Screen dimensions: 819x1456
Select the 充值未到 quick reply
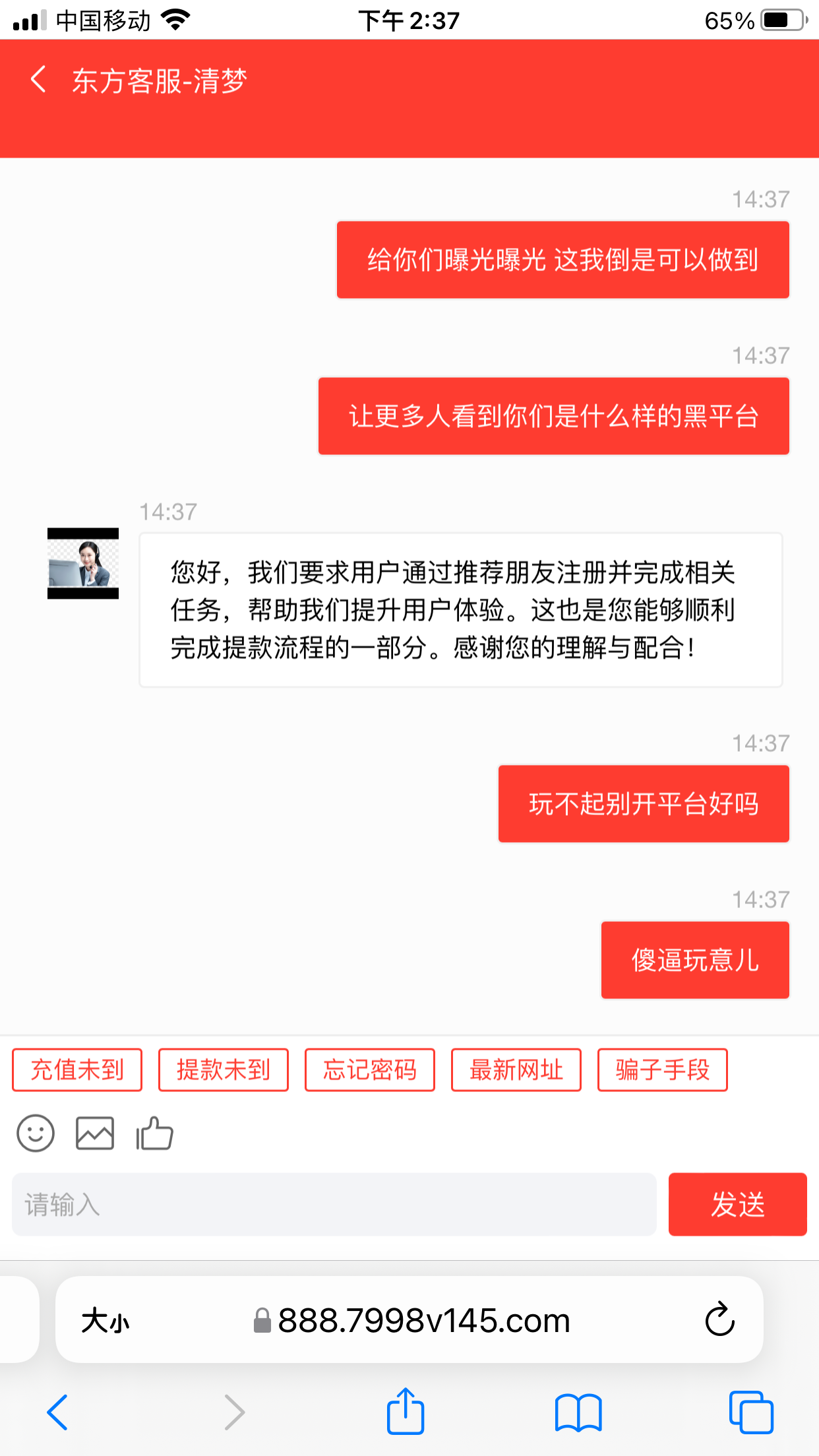76,1070
